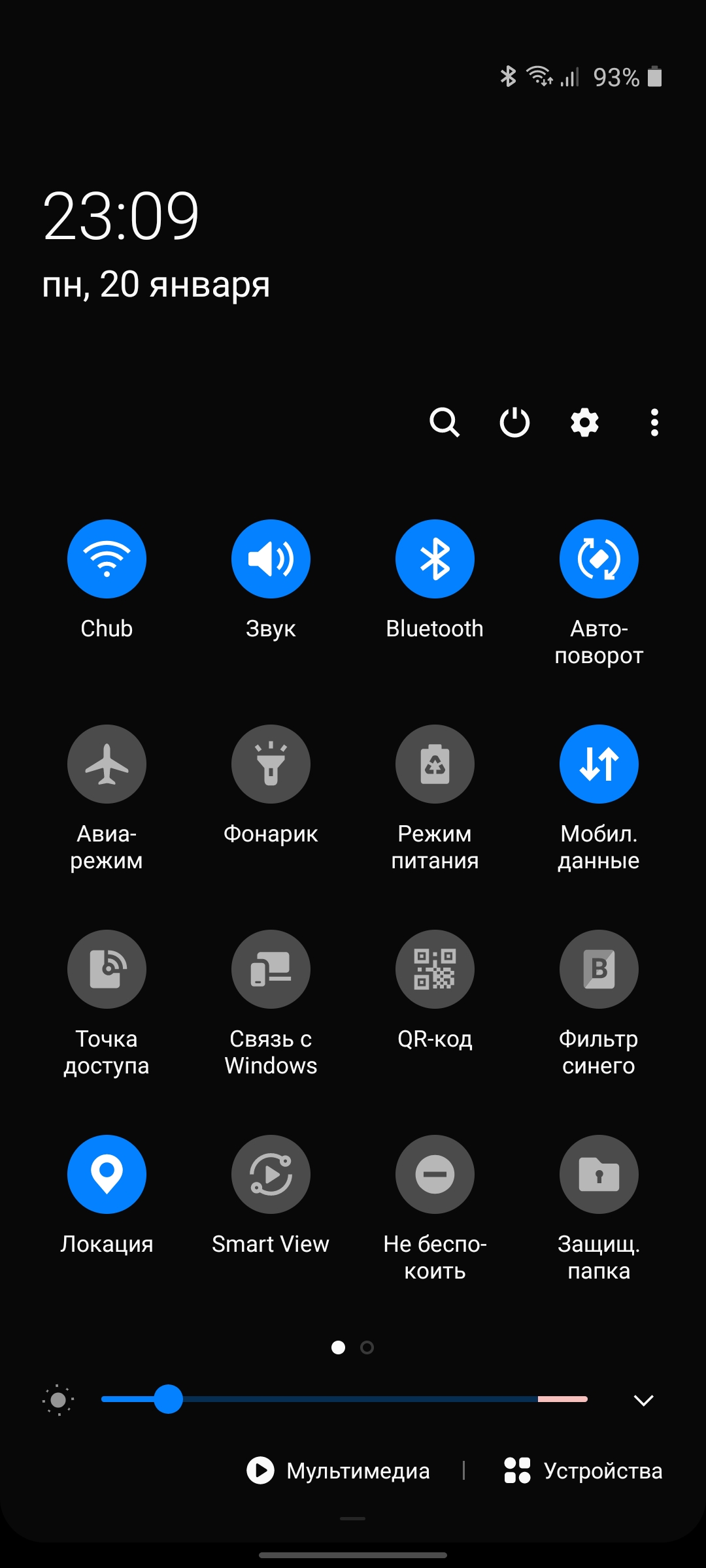
Task: Toggle Режим питания
Action: [435, 764]
